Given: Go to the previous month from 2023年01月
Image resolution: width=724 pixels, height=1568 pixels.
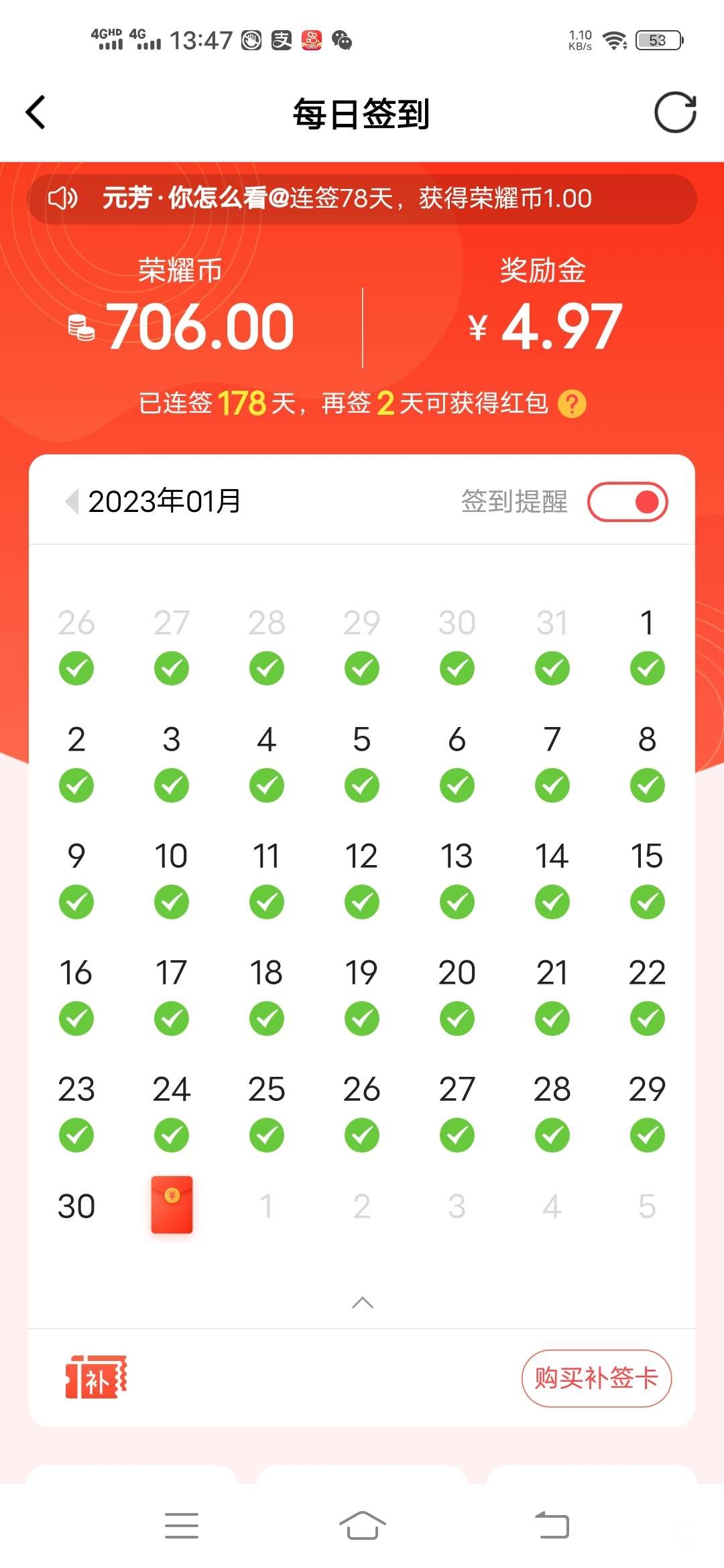Looking at the screenshot, I should (x=71, y=501).
